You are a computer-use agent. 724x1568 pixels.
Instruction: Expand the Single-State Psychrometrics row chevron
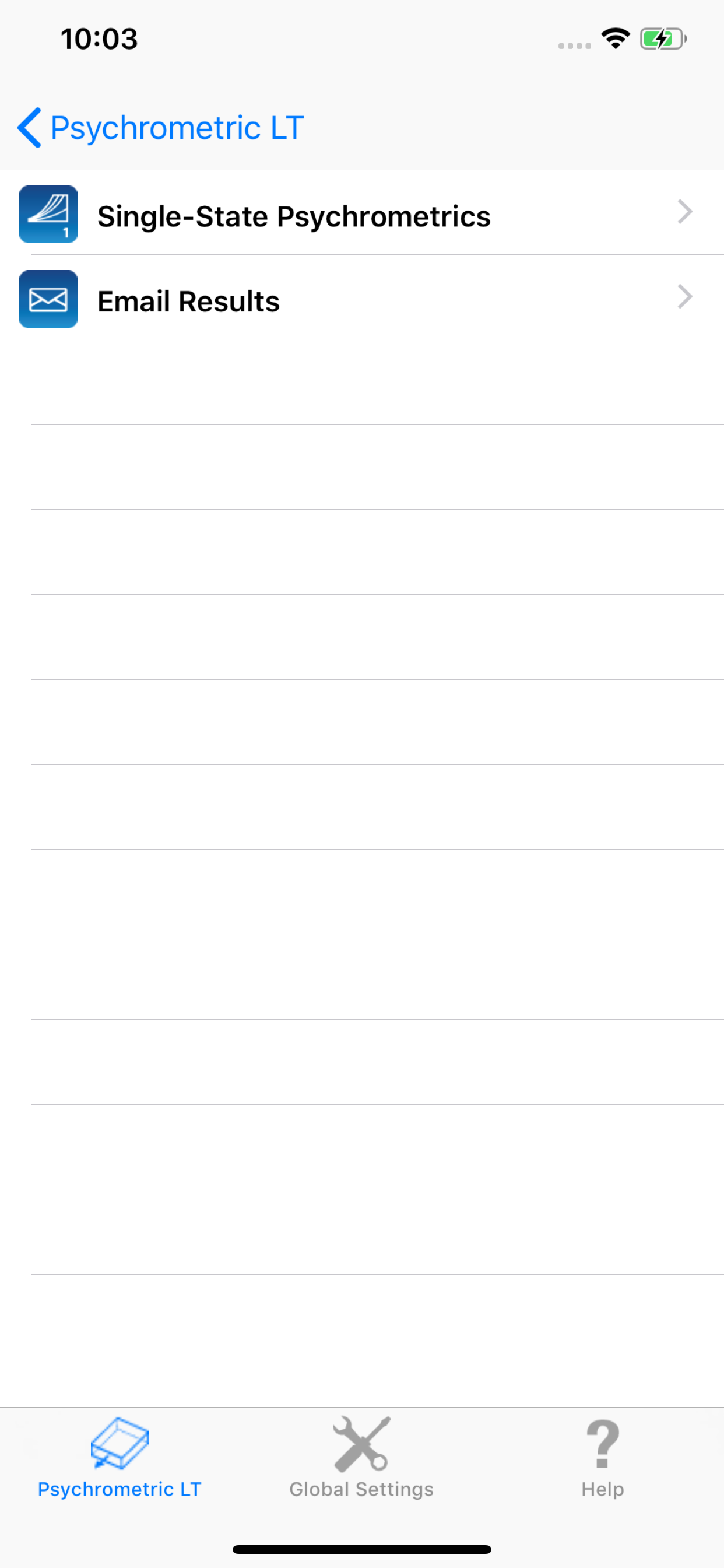tap(685, 212)
